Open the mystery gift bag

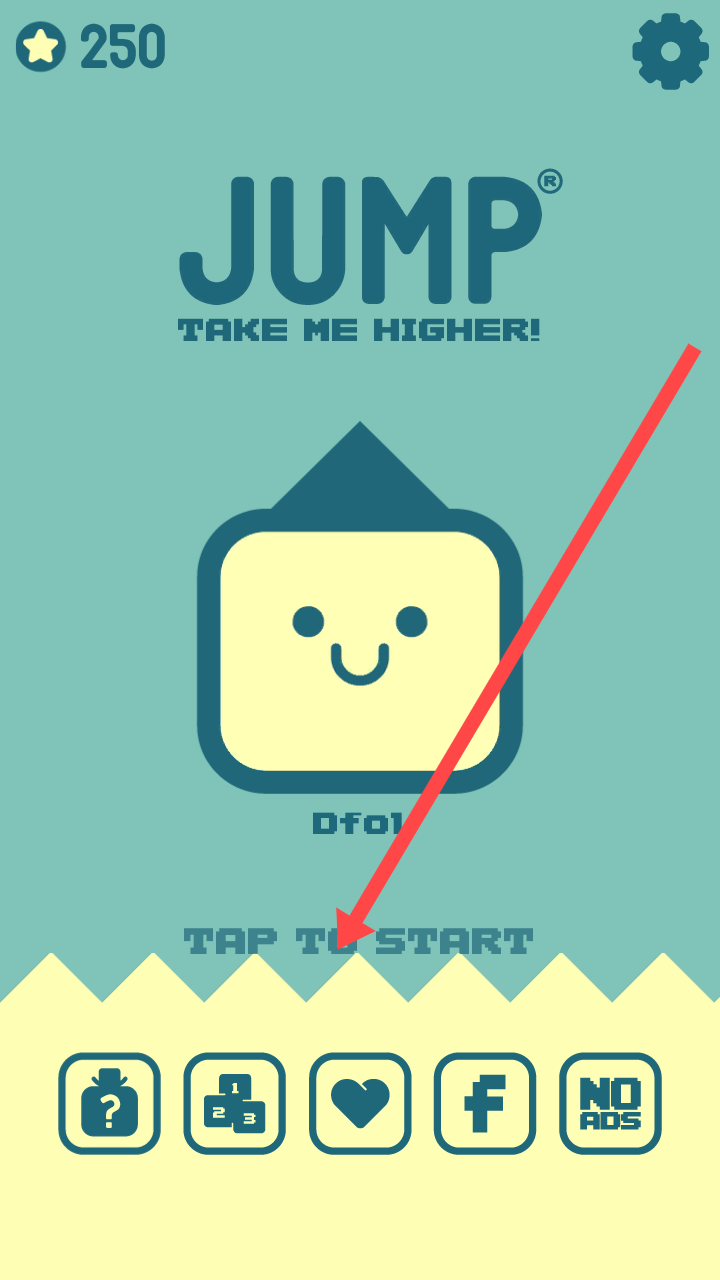[109, 1103]
